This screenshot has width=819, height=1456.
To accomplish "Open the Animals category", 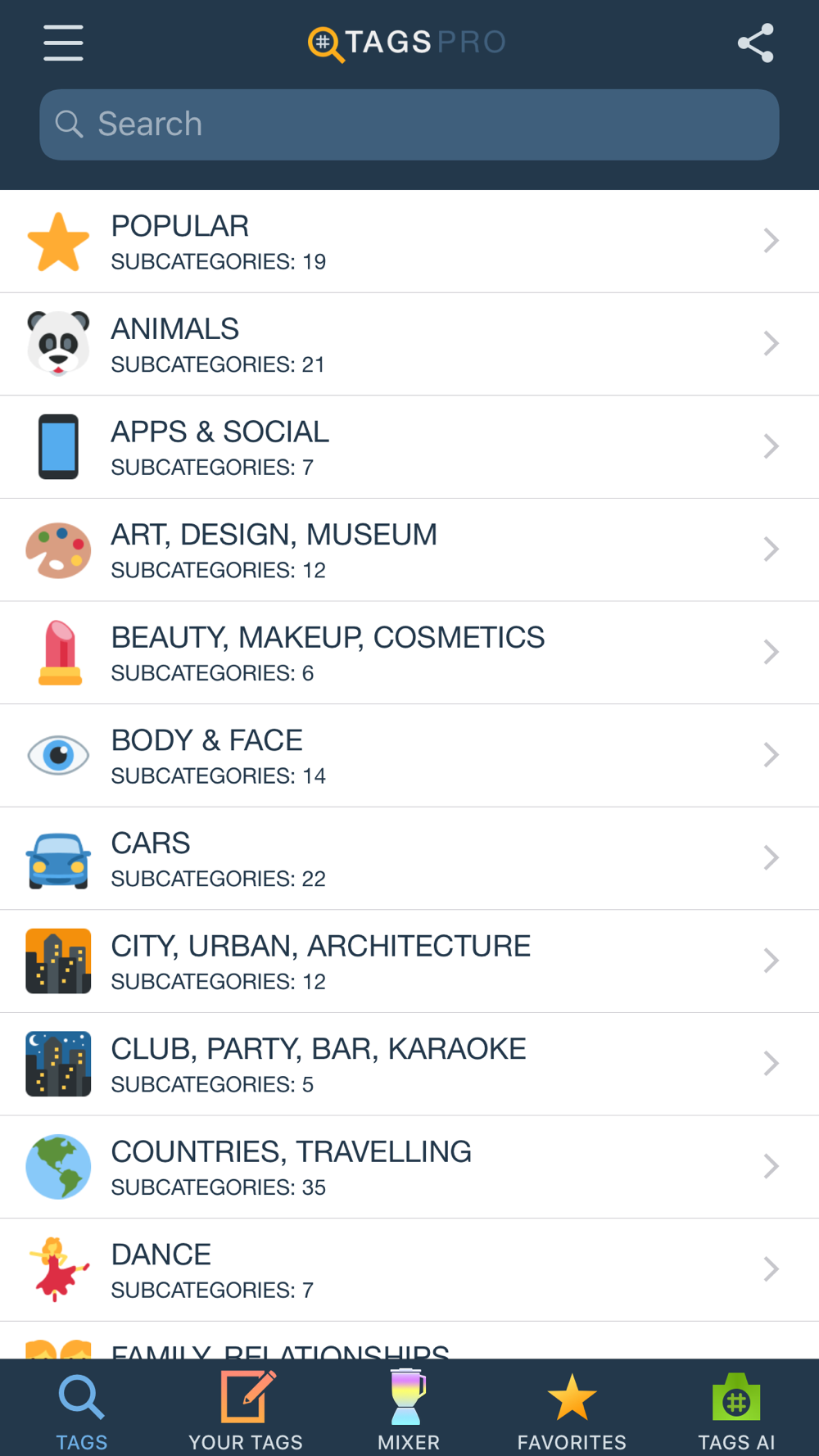I will (x=409, y=344).
